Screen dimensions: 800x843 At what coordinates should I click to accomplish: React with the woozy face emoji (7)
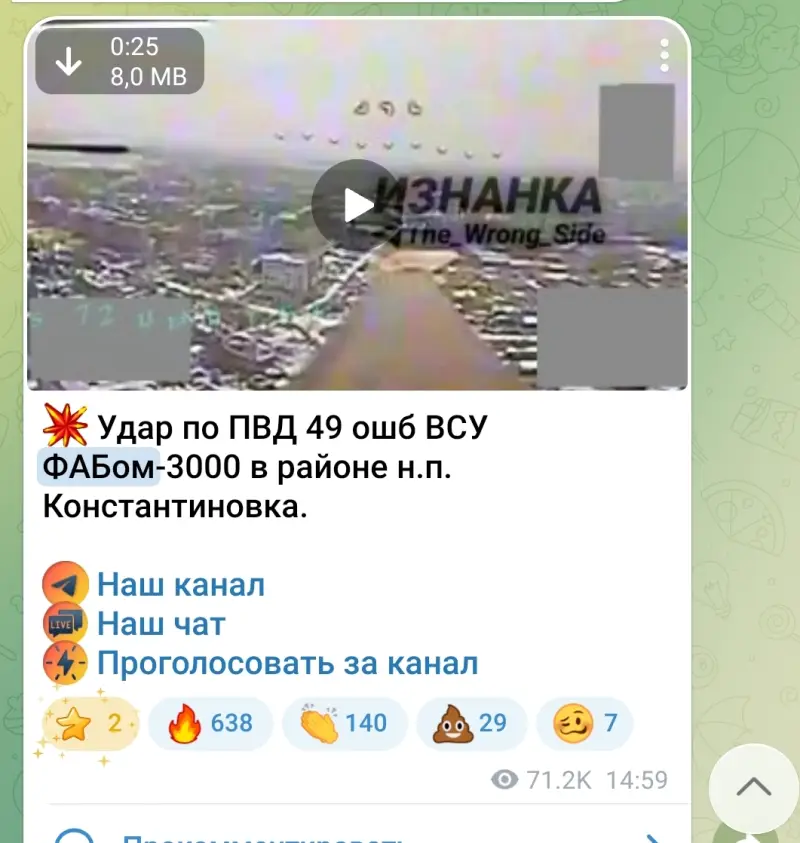tap(584, 723)
